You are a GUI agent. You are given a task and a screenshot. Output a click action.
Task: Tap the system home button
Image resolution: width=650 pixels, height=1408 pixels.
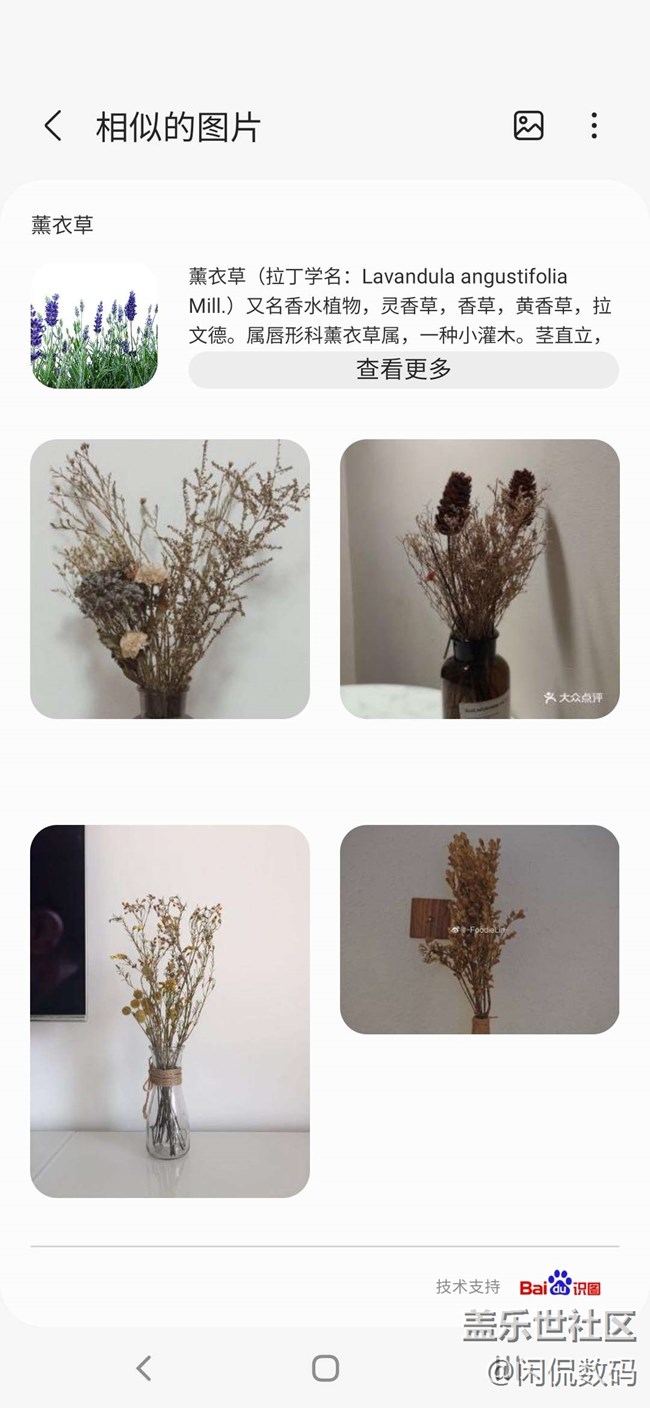[x=325, y=1368]
